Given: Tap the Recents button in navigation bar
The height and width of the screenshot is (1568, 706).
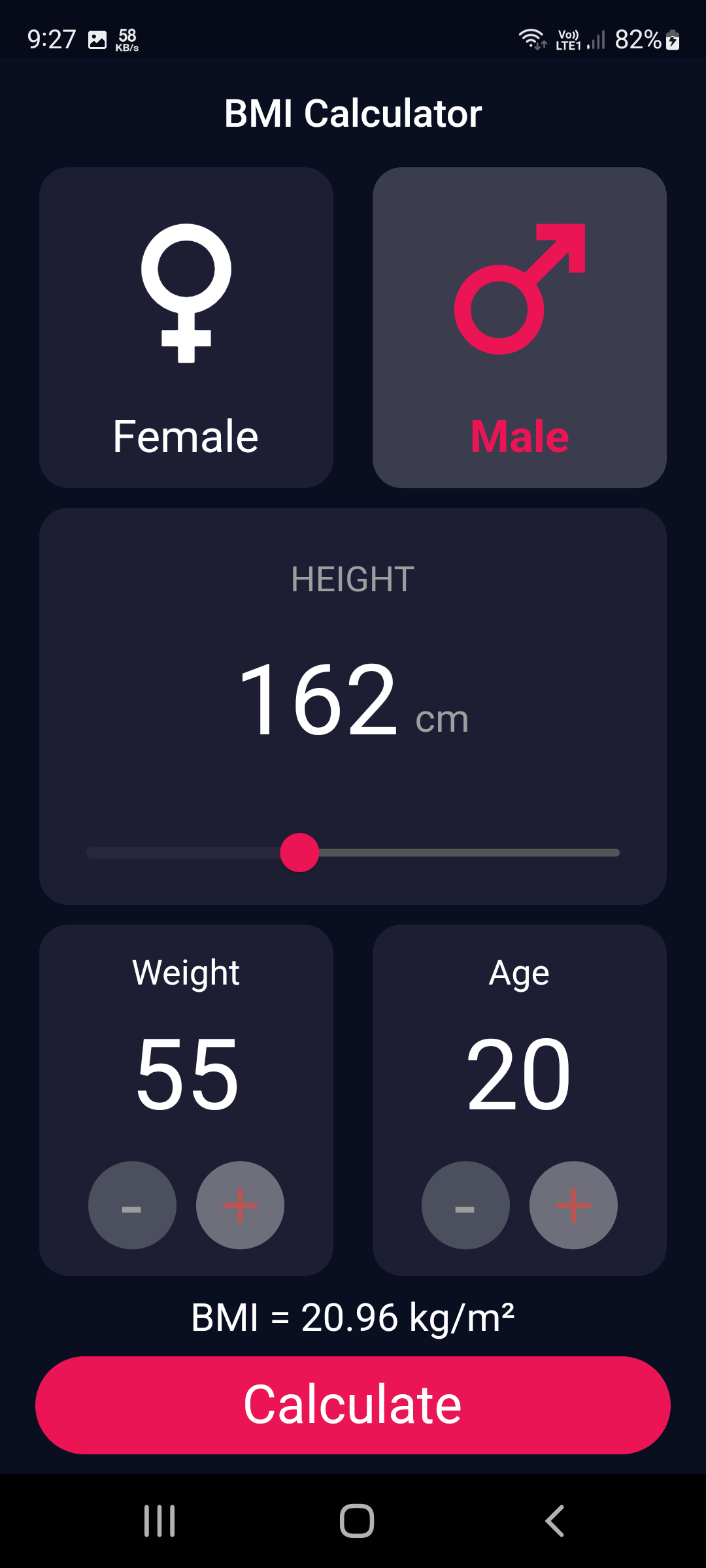Looking at the screenshot, I should (x=159, y=1520).
